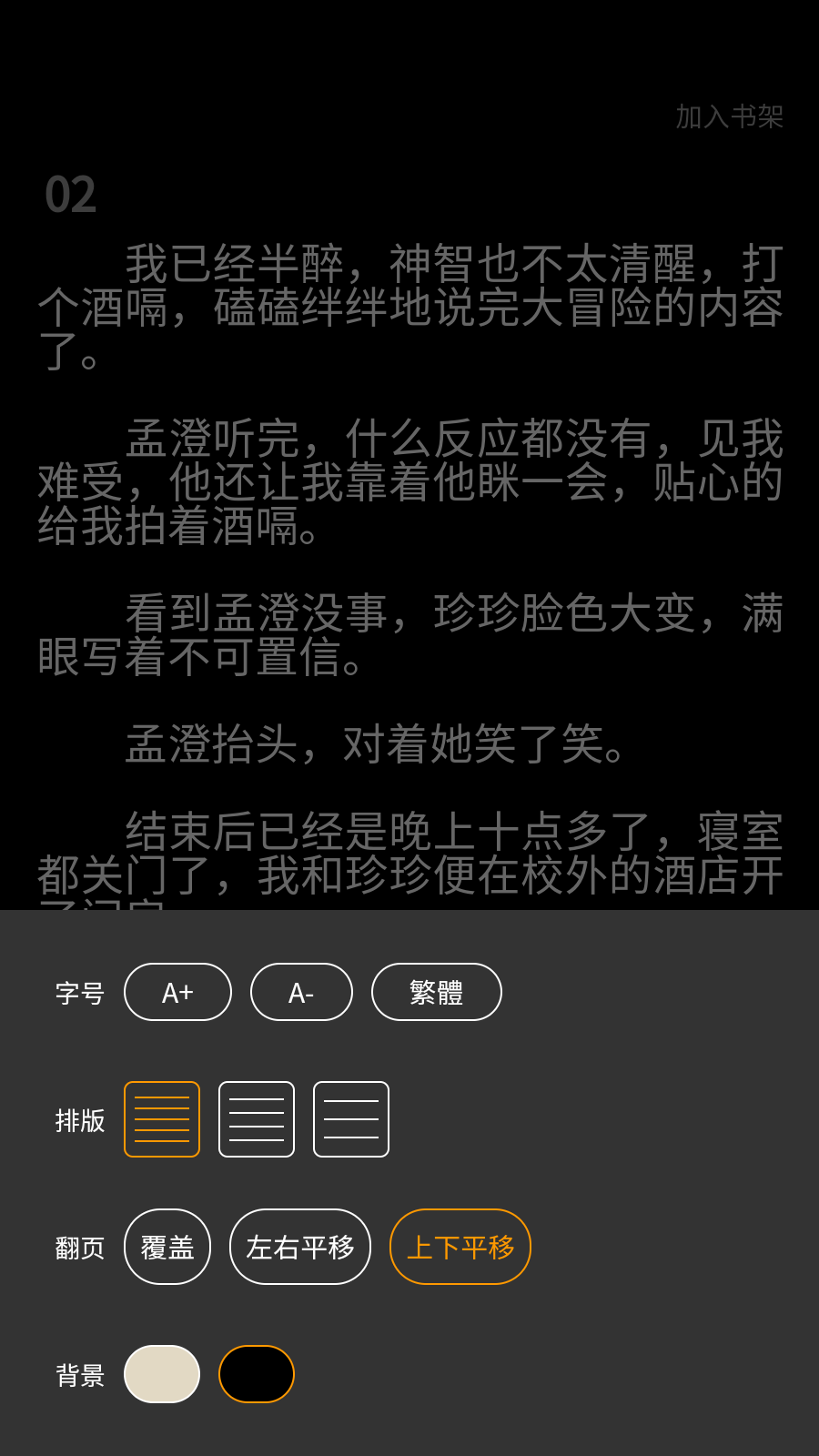Screen dimensions: 819x1456
Task: Select 上下平移 as the flip mode
Action: 460,1247
